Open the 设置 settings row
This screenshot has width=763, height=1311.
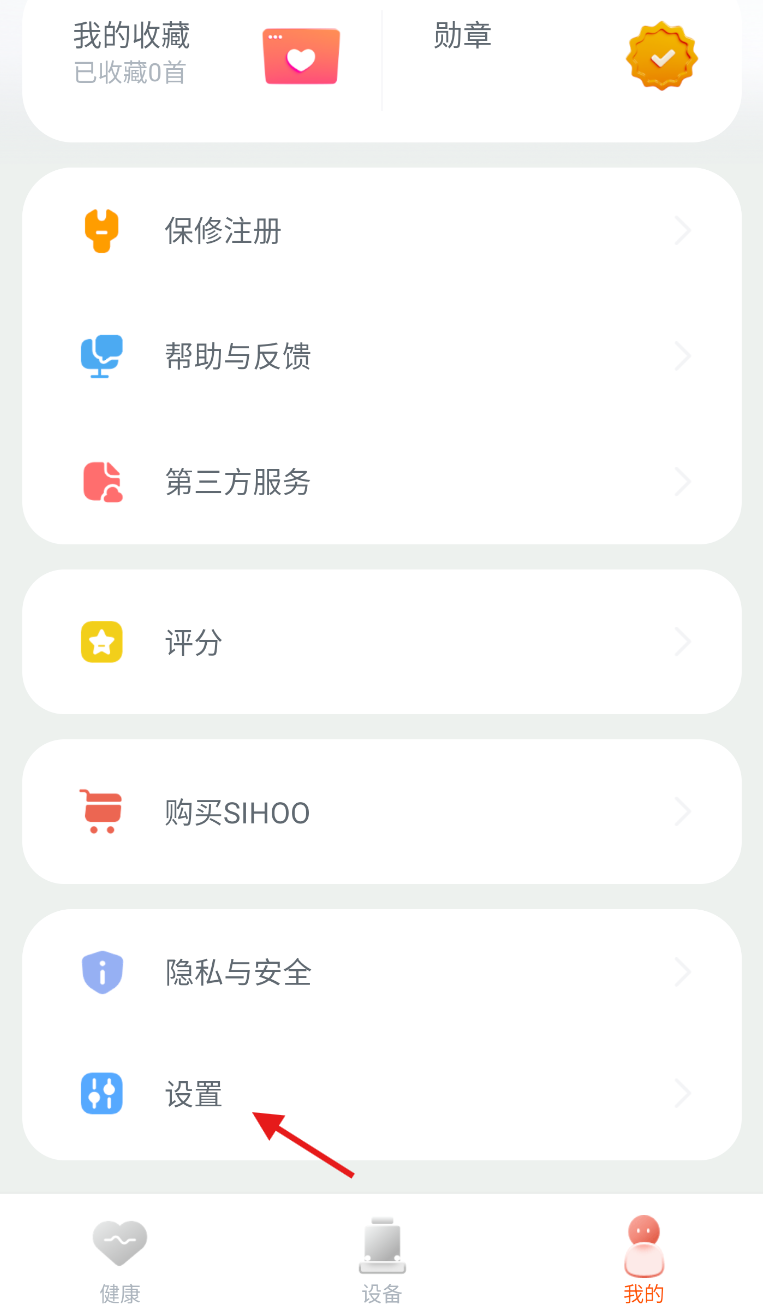(382, 1094)
